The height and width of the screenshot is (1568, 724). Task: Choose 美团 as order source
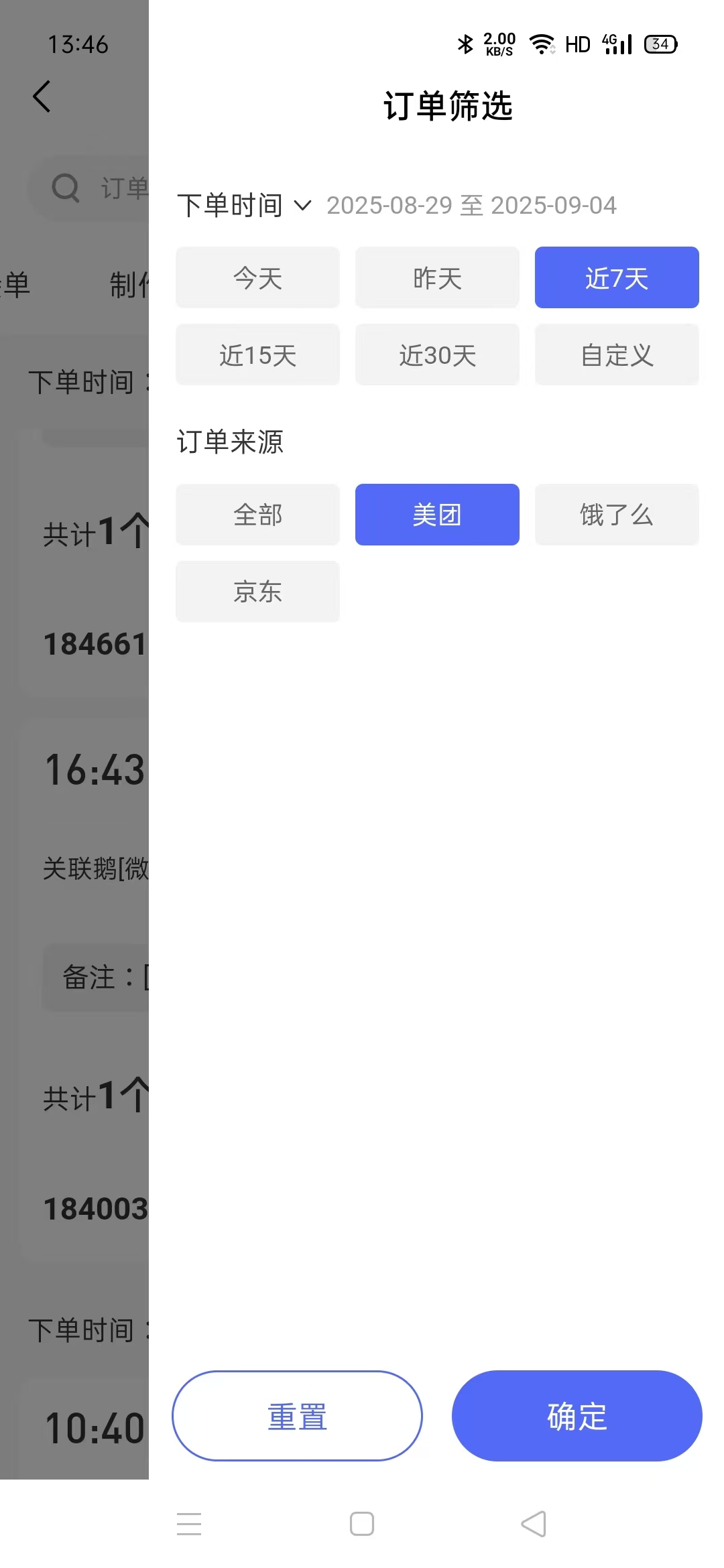tap(437, 515)
